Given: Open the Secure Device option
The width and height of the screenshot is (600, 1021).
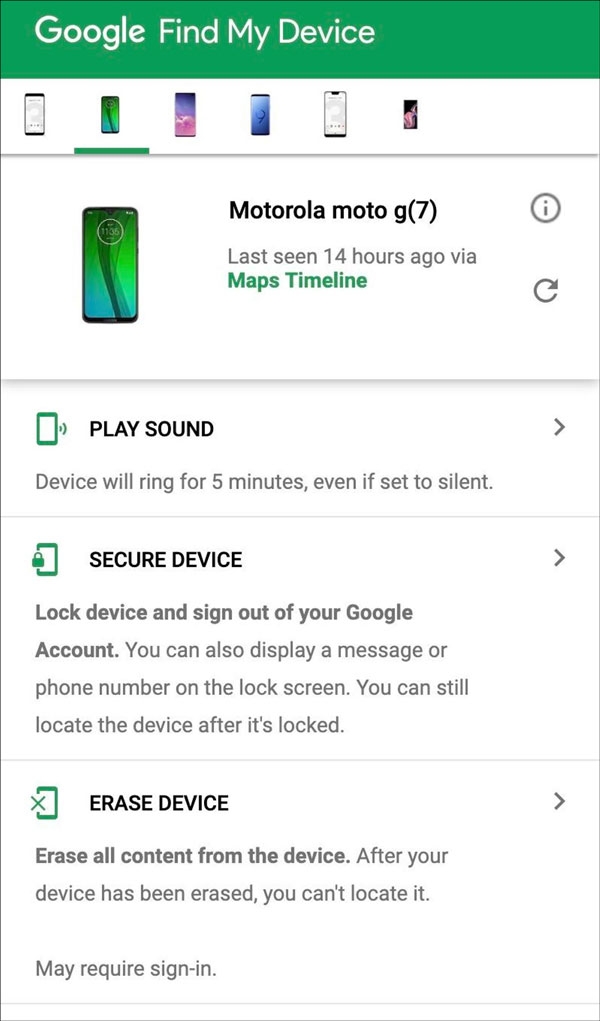Looking at the screenshot, I should pyautogui.click(x=300, y=560).
